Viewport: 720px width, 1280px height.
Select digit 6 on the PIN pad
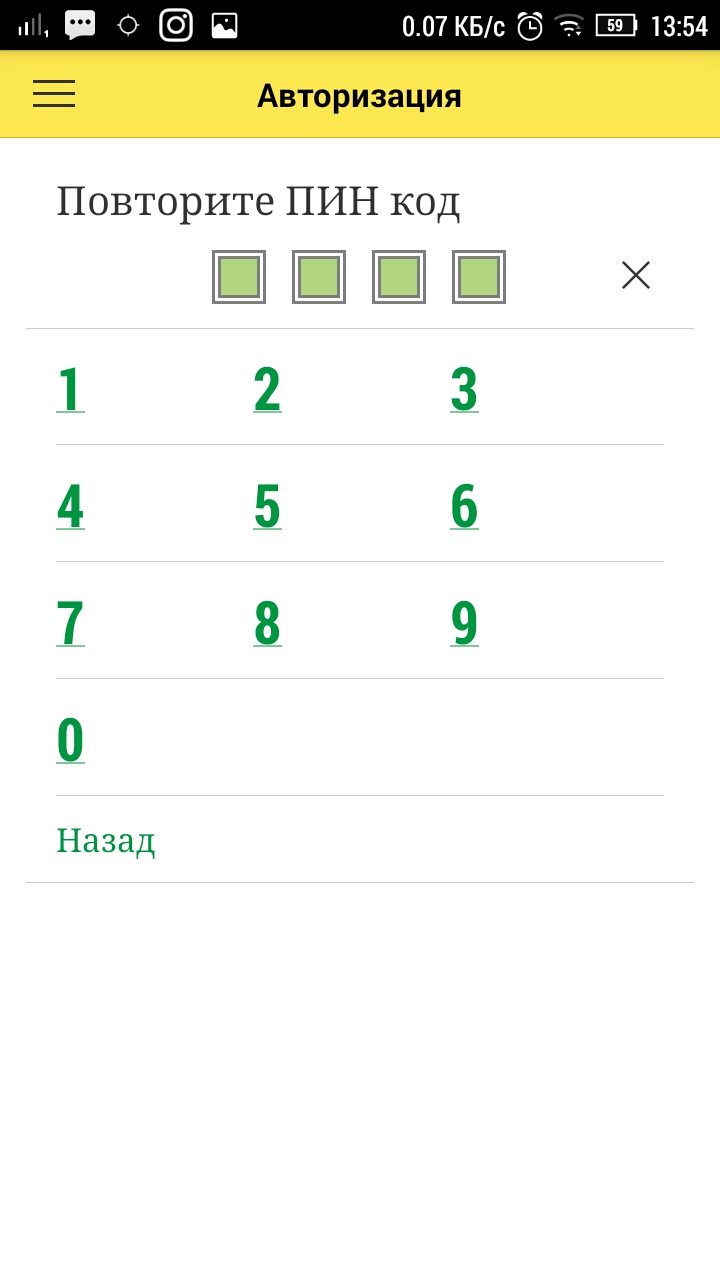point(464,506)
